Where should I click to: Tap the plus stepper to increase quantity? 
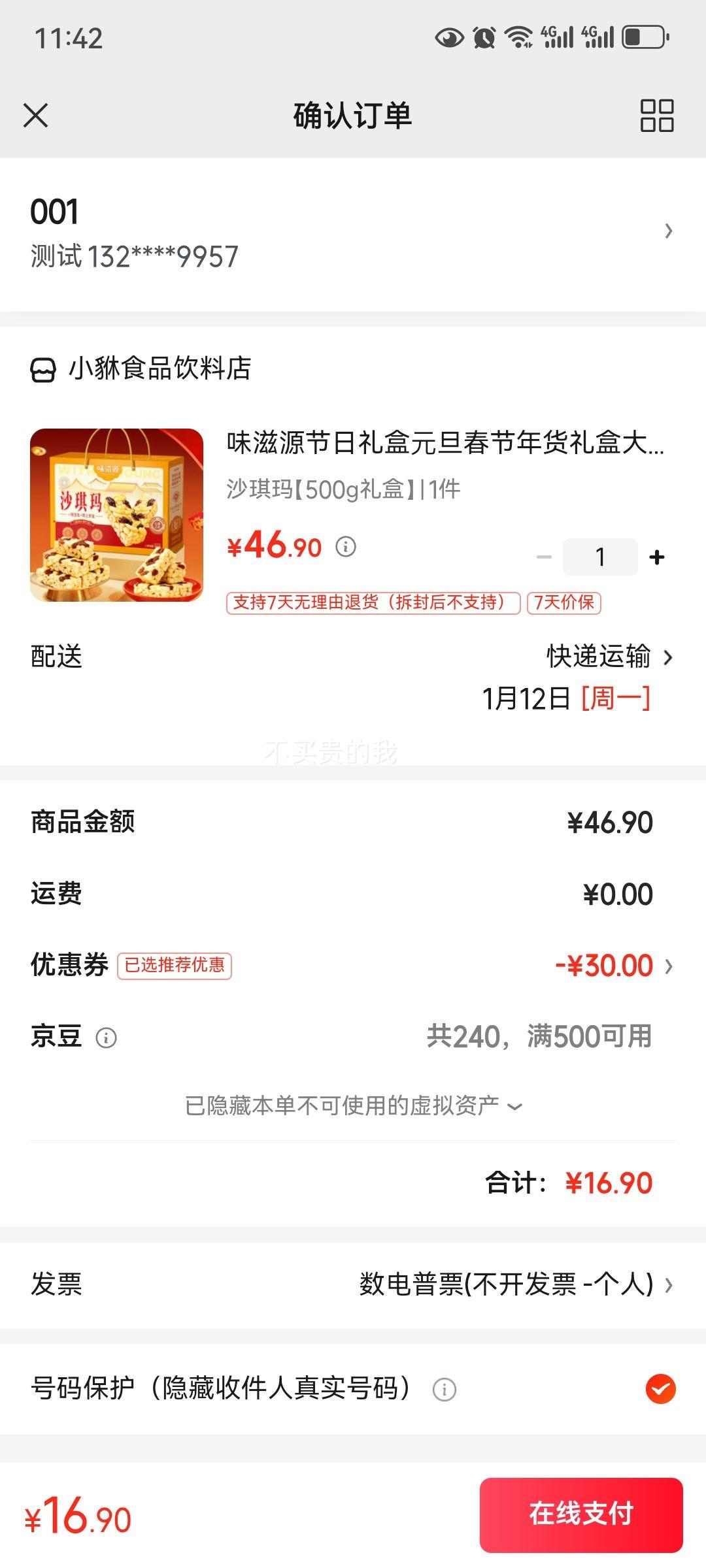[656, 555]
